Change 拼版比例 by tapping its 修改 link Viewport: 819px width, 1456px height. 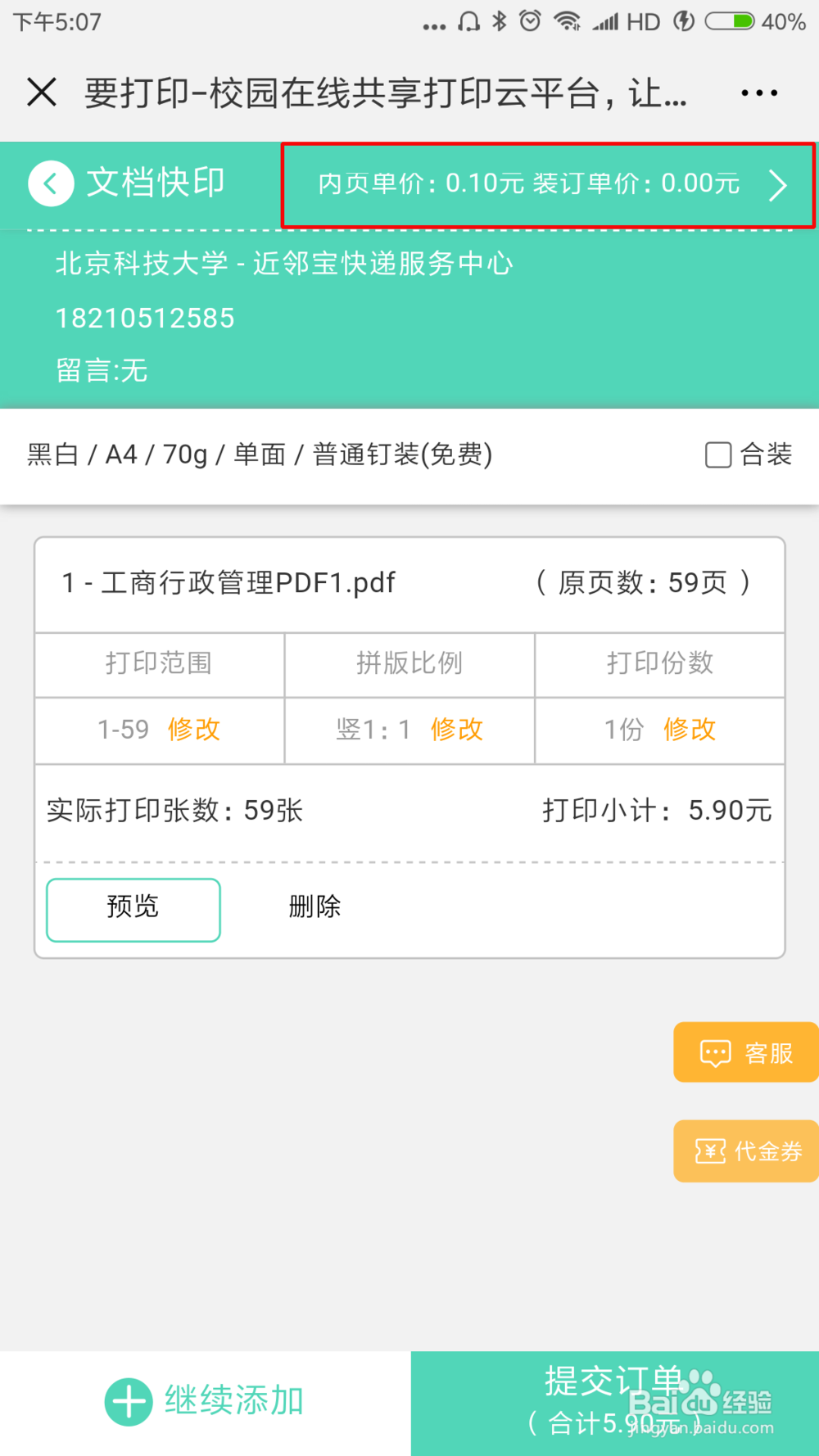(457, 730)
